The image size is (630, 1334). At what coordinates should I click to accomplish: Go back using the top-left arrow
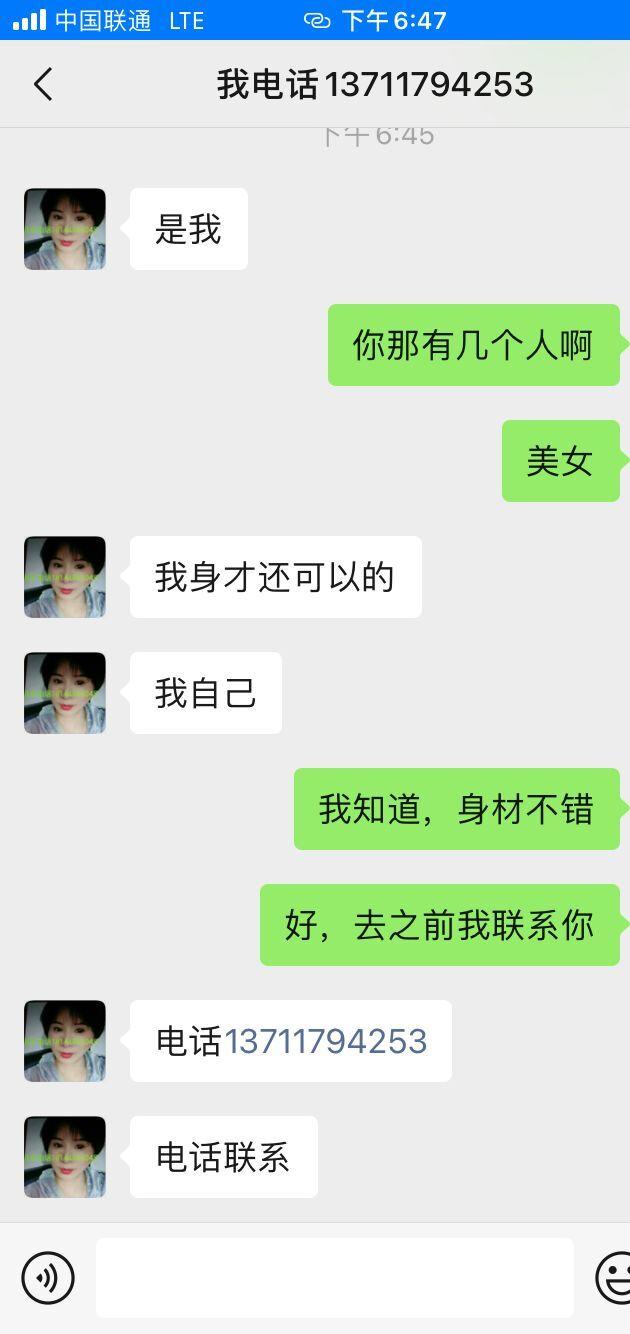tap(42, 85)
